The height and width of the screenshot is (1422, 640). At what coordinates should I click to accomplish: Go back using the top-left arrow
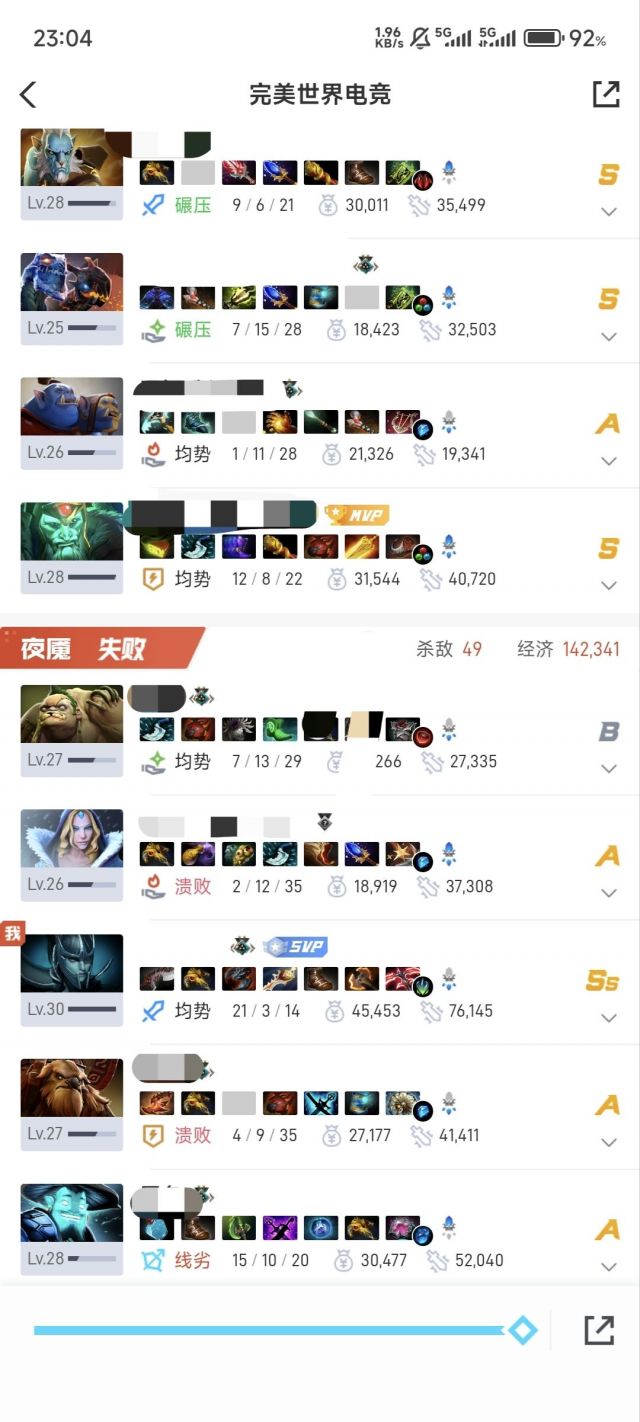[x=28, y=95]
